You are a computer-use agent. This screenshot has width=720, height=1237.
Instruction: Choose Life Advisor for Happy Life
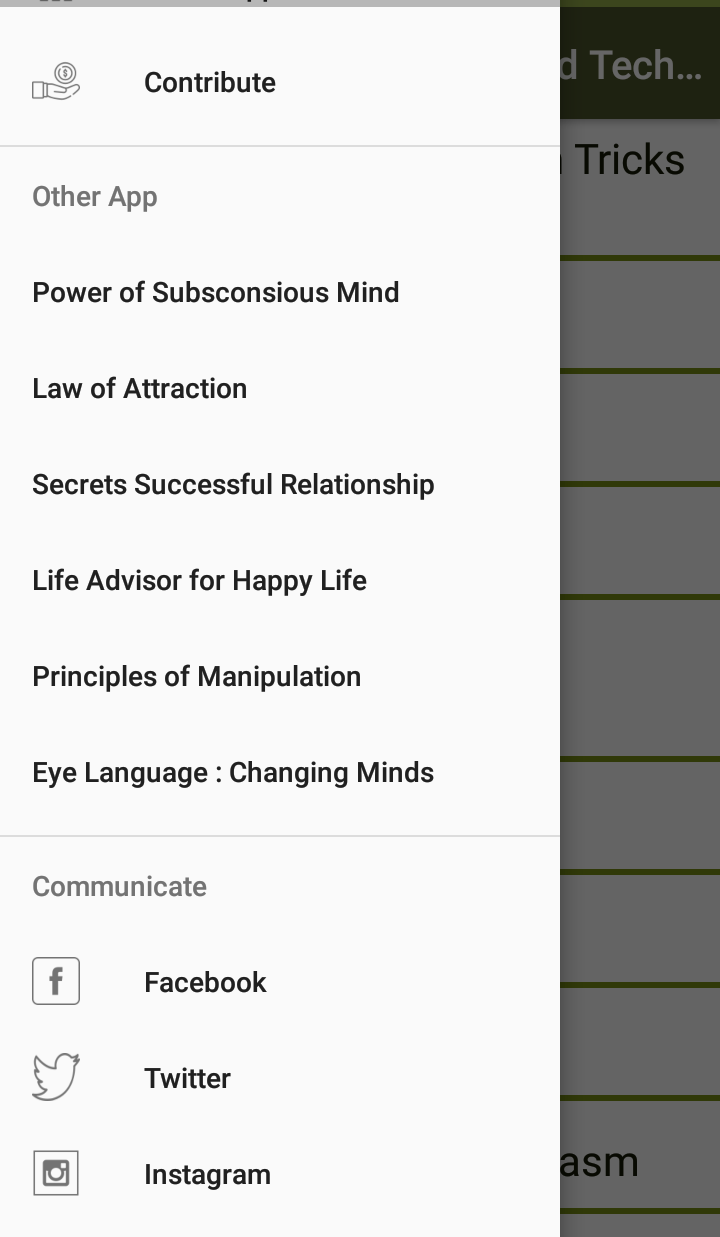tap(280, 580)
